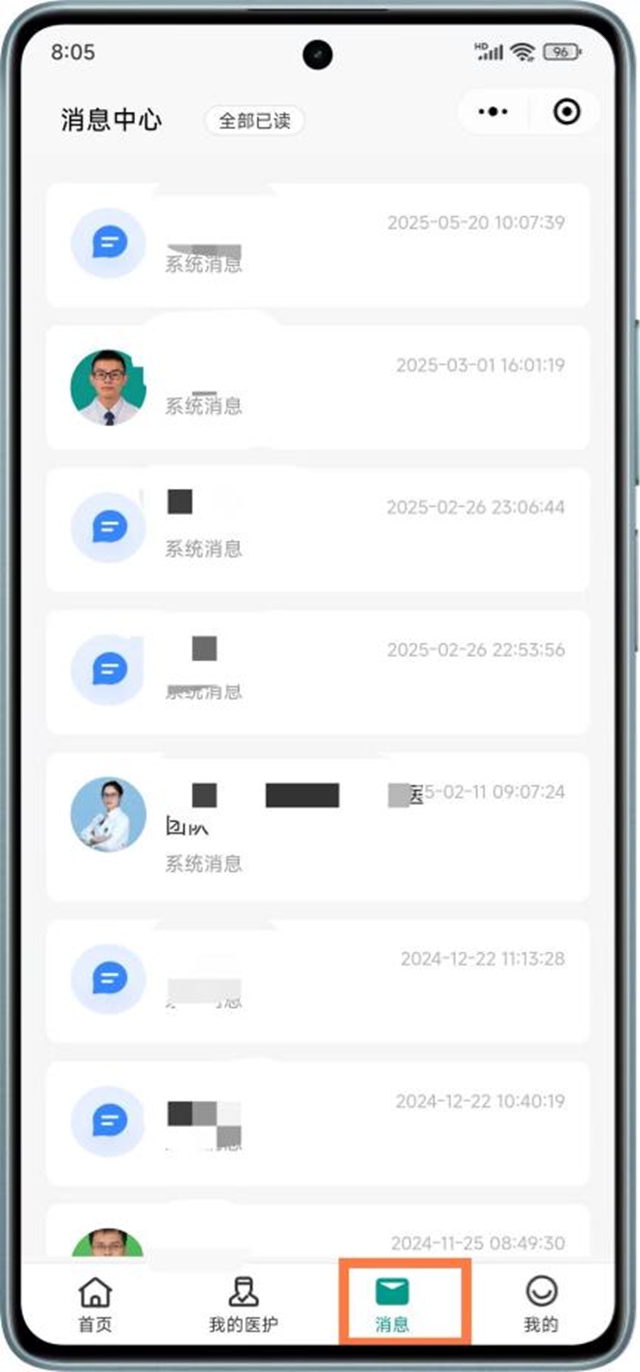Viewport: 640px width, 1372px height.
Task: Open the message dated 2025-05-20 10:07:39
Action: (318, 245)
